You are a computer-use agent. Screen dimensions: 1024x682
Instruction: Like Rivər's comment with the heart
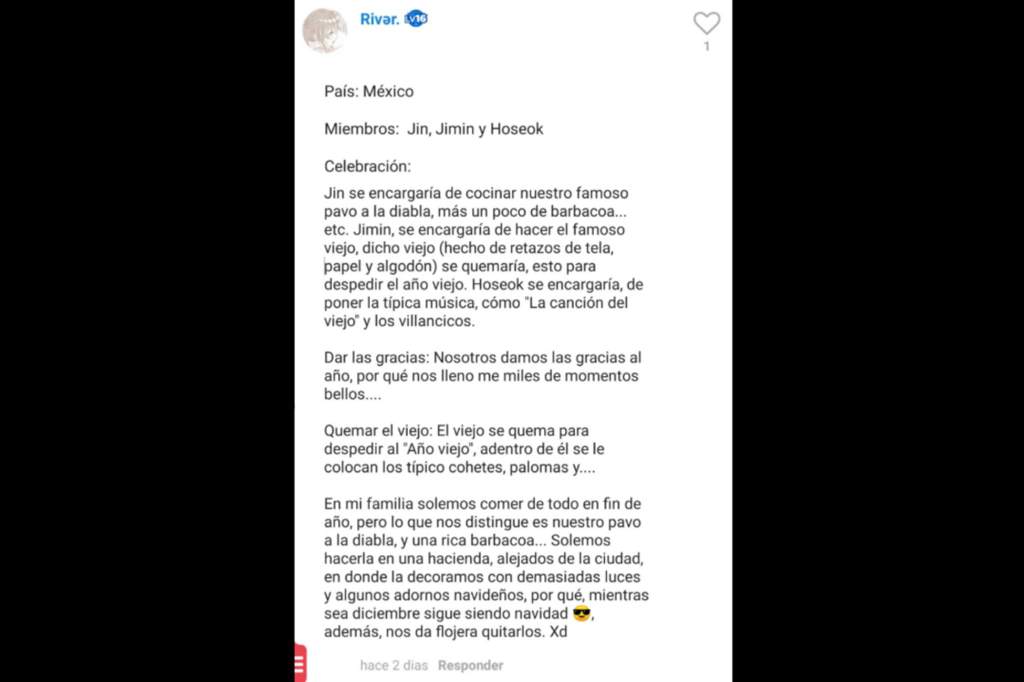706,24
